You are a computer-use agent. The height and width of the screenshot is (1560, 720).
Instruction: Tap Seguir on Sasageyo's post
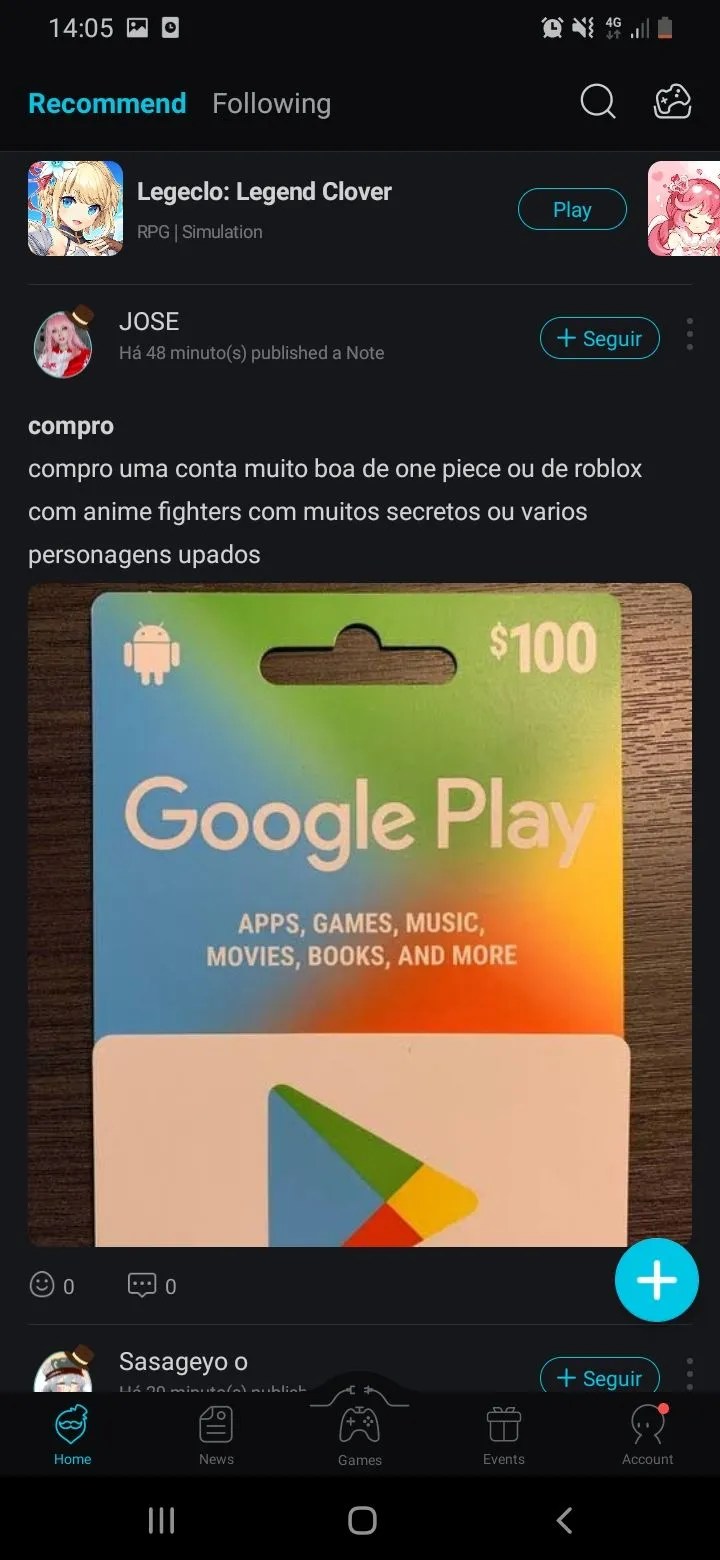point(599,1377)
